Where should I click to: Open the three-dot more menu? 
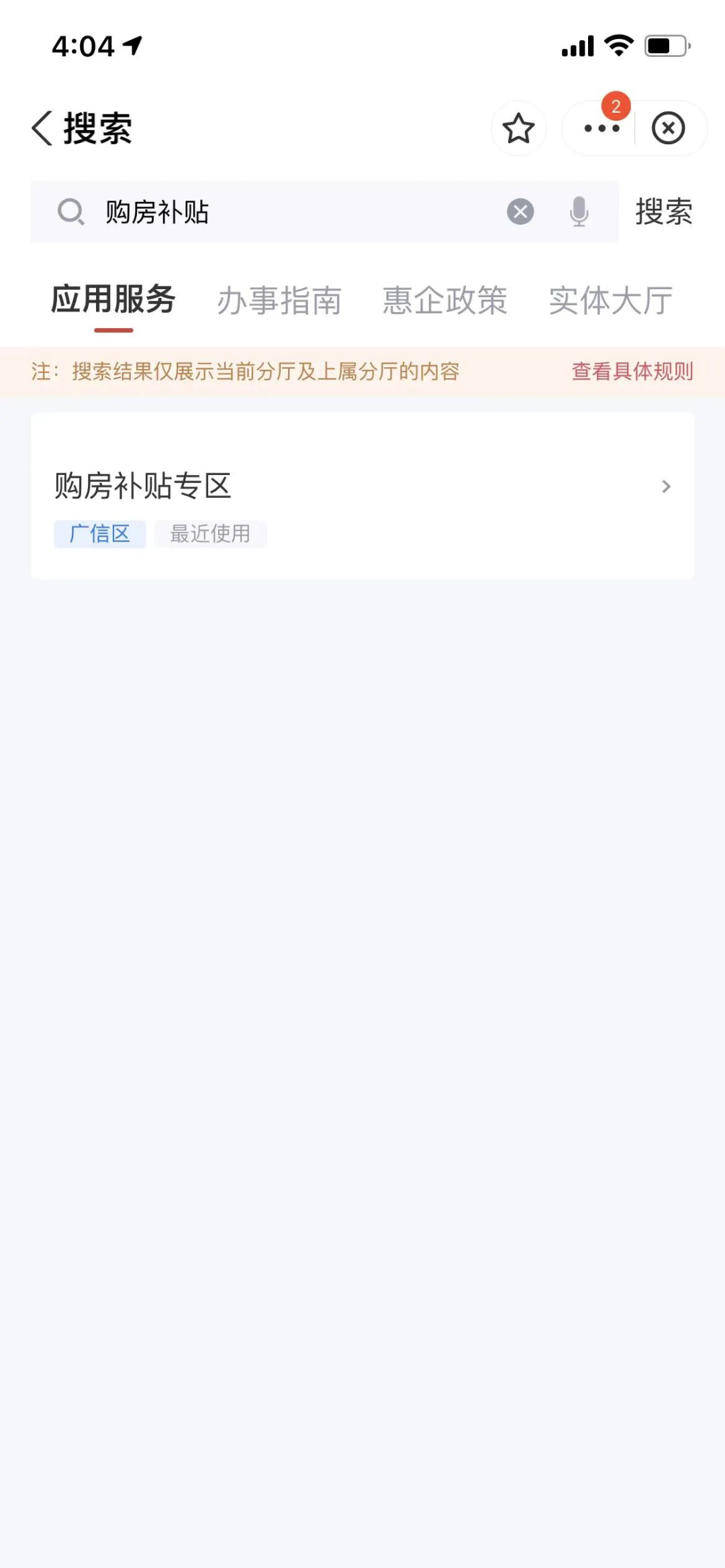click(x=601, y=128)
